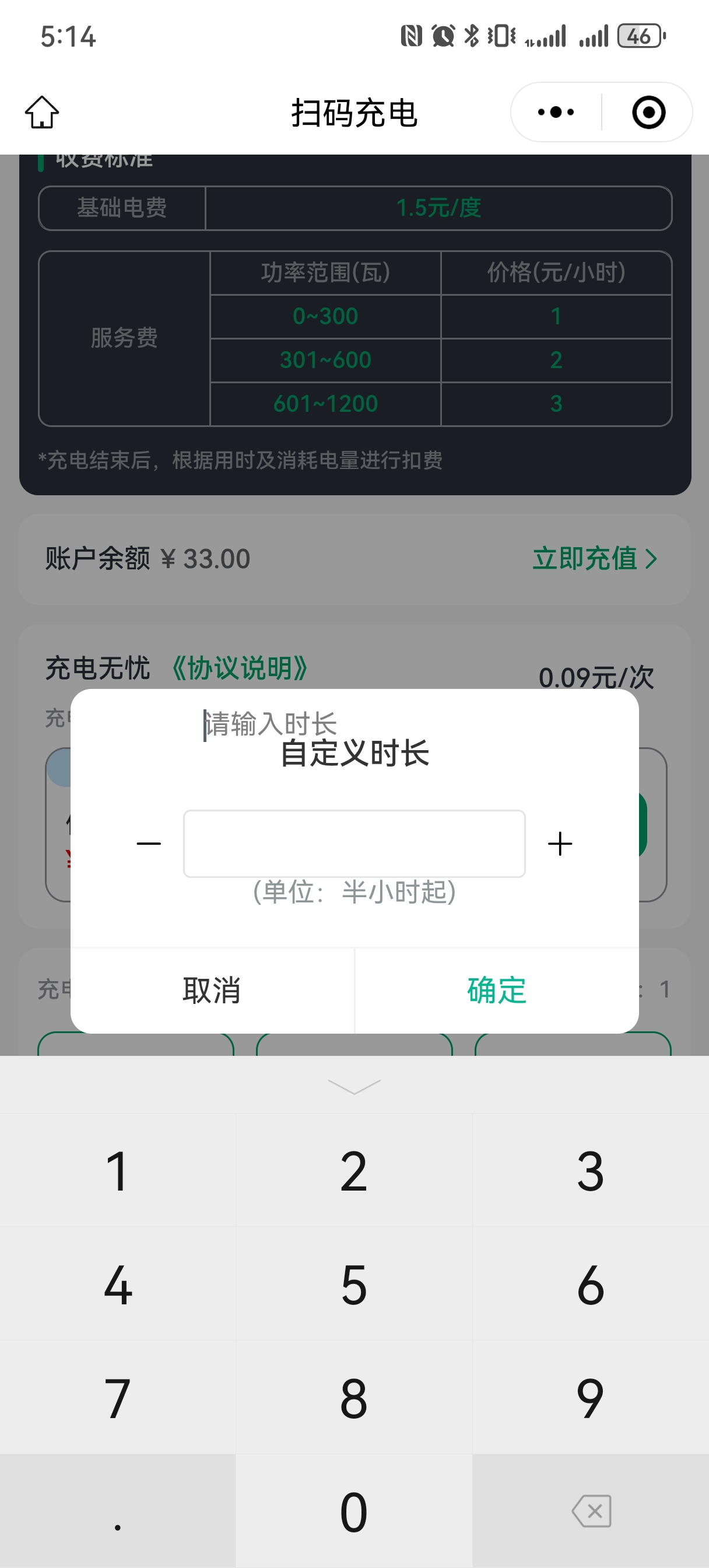709x1568 pixels.
Task: Hide the numeric keyboard with the down chevron
Action: [x=354, y=1086]
